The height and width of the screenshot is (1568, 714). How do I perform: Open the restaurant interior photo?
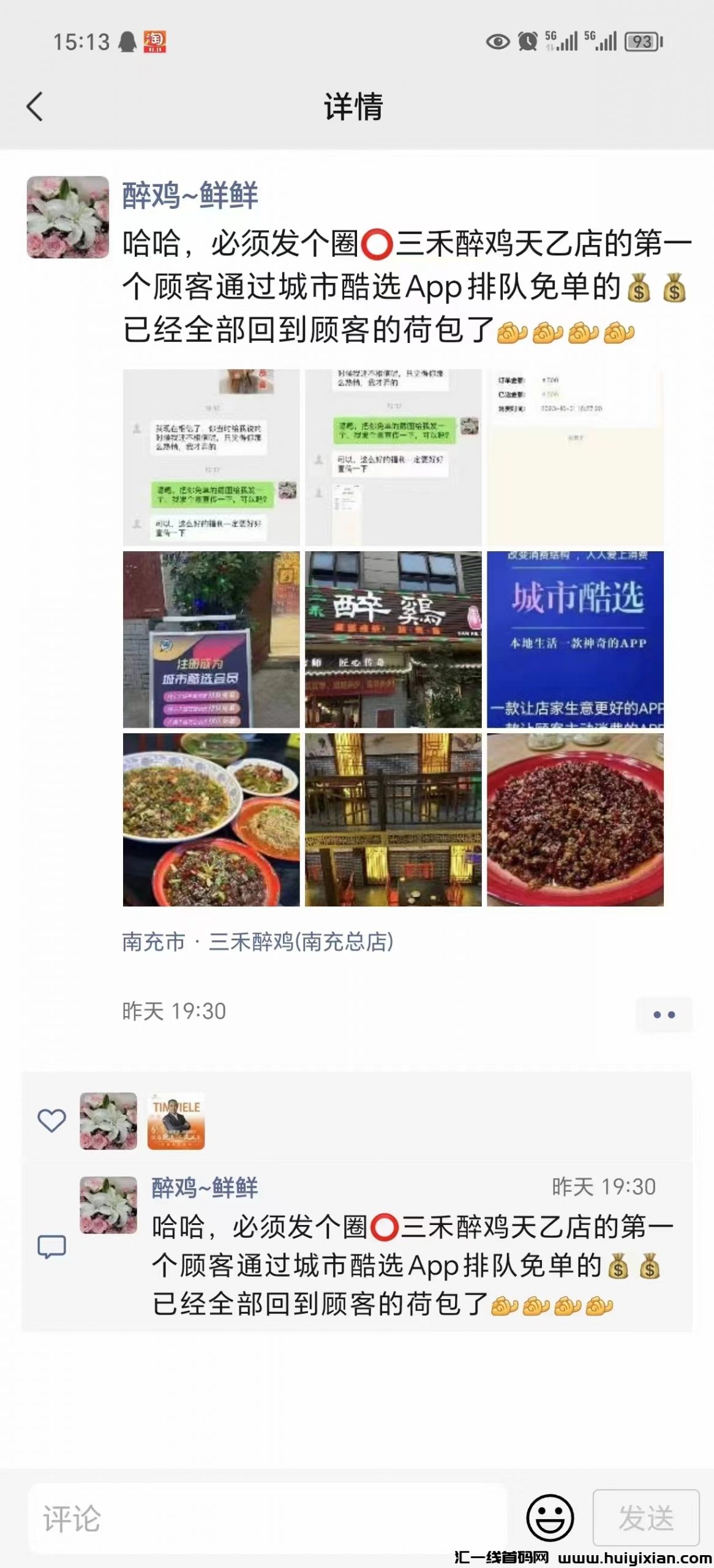pyautogui.click(x=393, y=820)
